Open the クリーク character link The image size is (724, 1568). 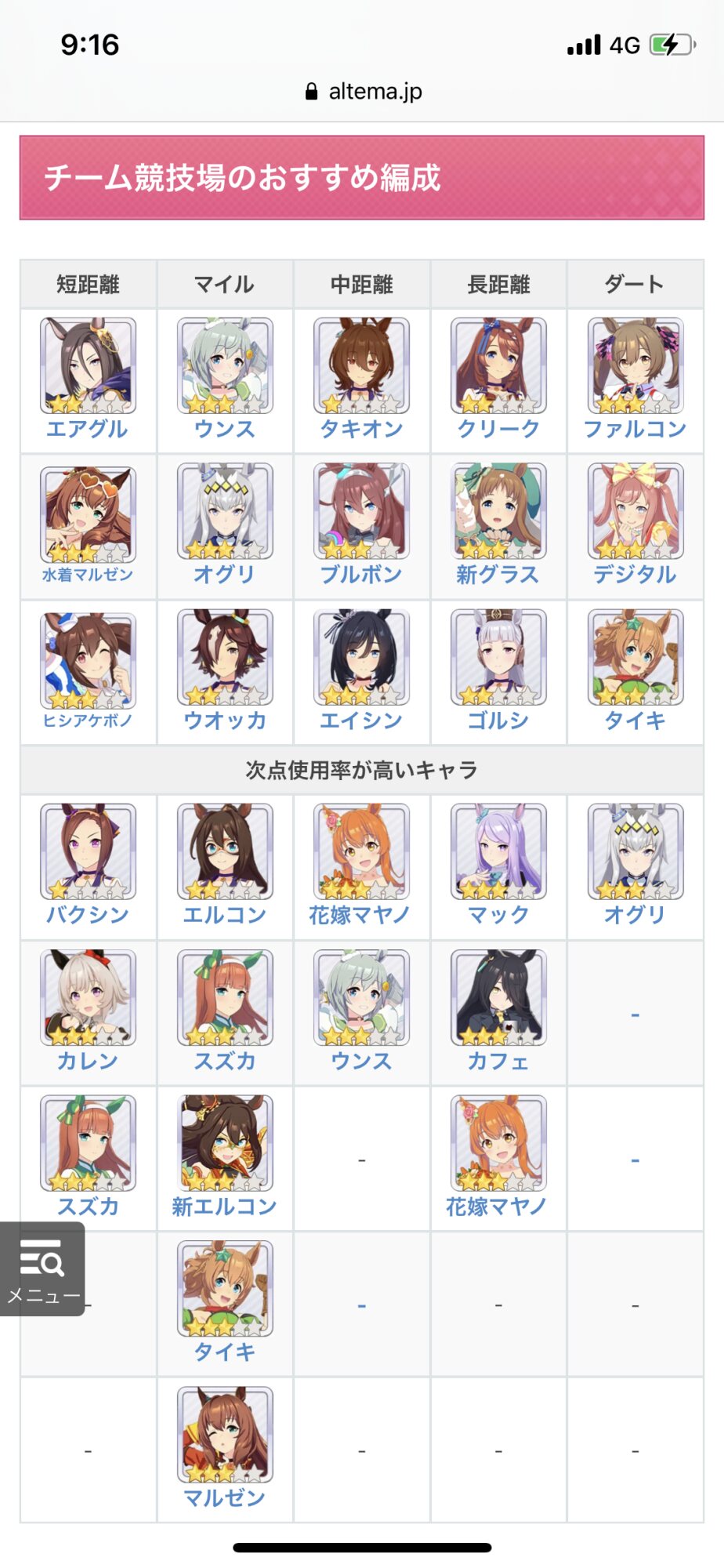point(498,429)
